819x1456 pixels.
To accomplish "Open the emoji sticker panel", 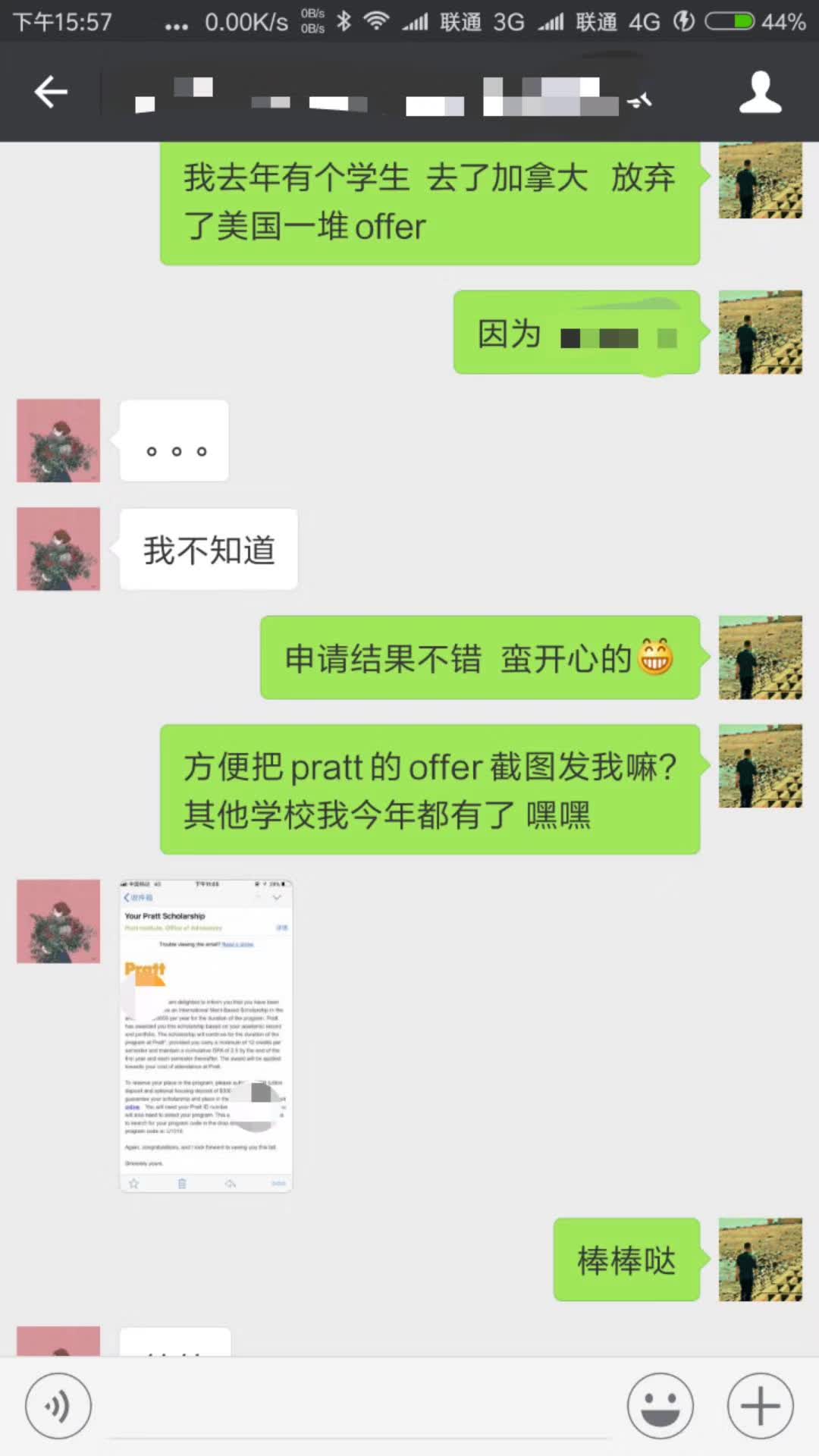I will pos(660,1405).
